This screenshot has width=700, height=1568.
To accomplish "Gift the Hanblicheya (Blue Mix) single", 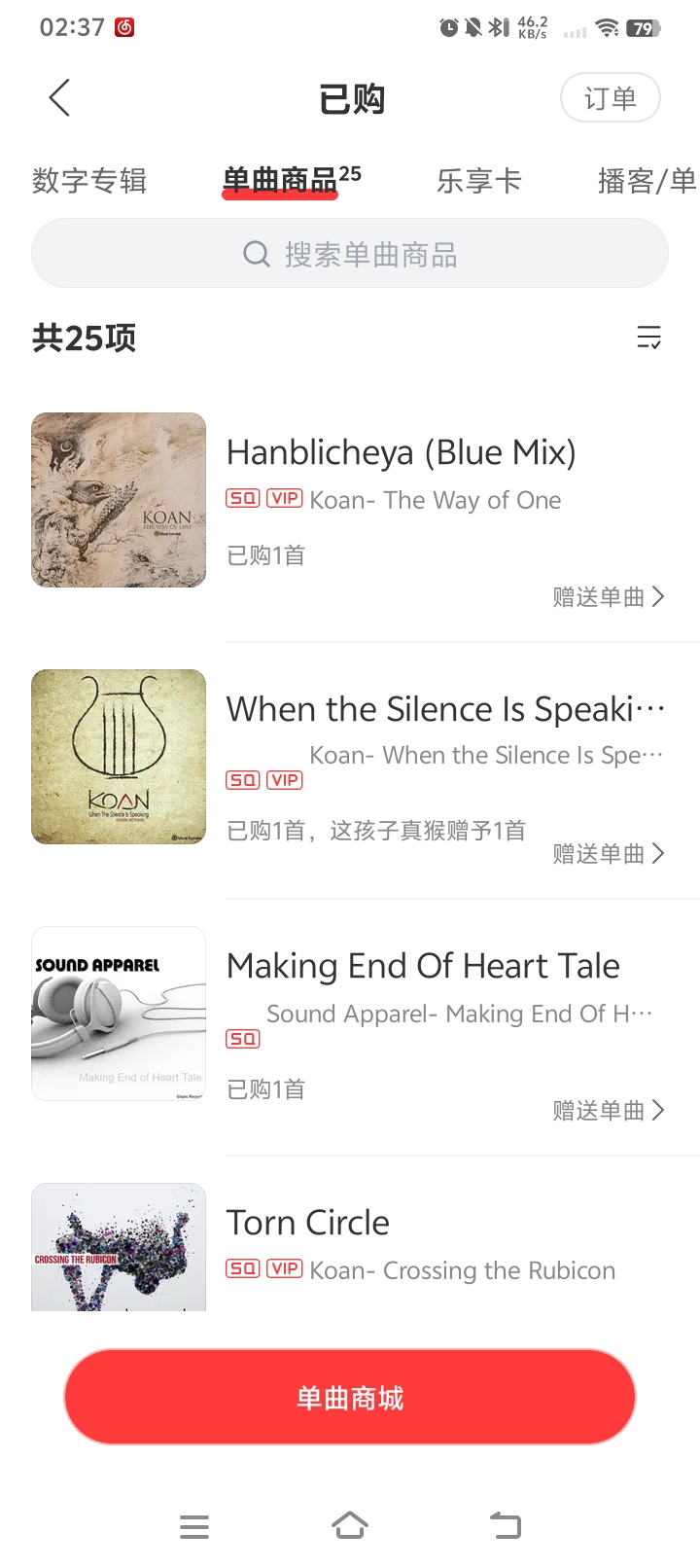I will coord(608,597).
